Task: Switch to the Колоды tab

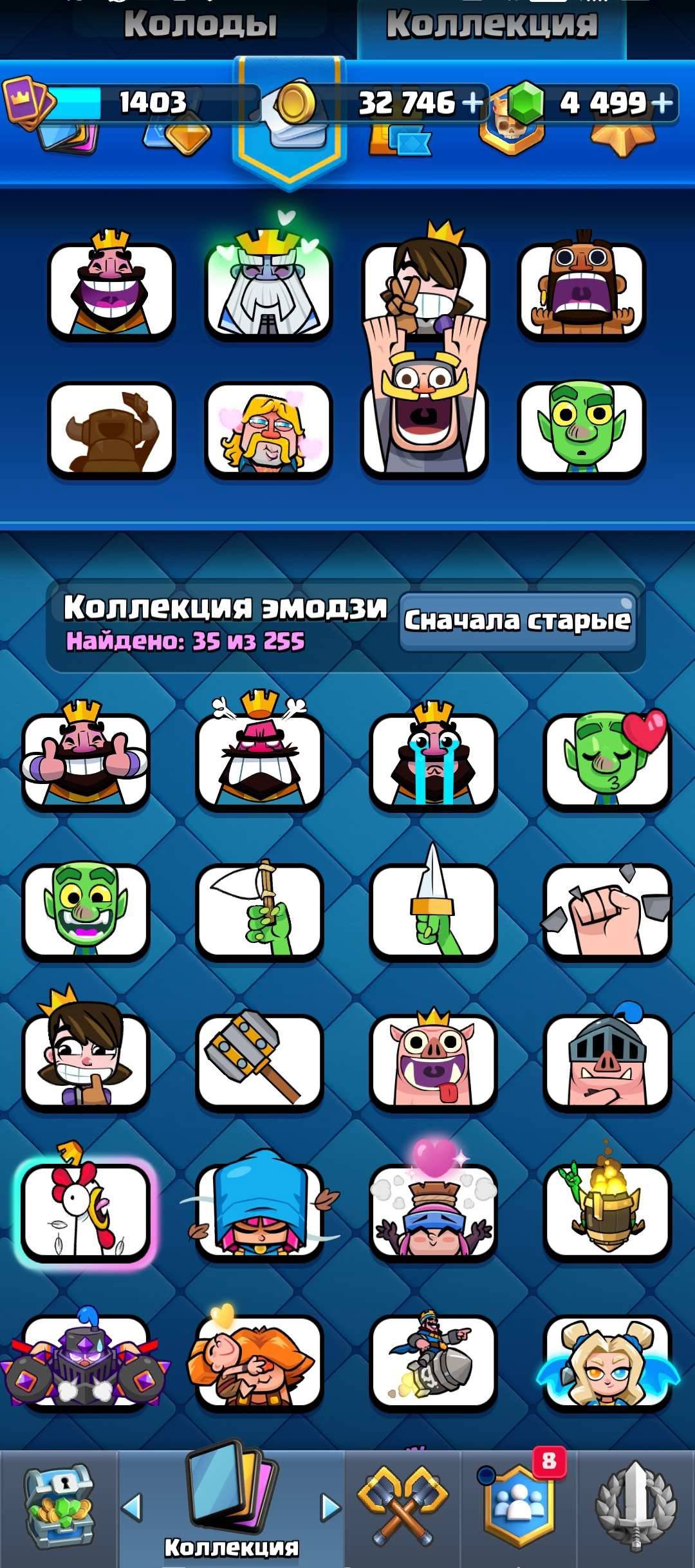Action: tap(200, 24)
